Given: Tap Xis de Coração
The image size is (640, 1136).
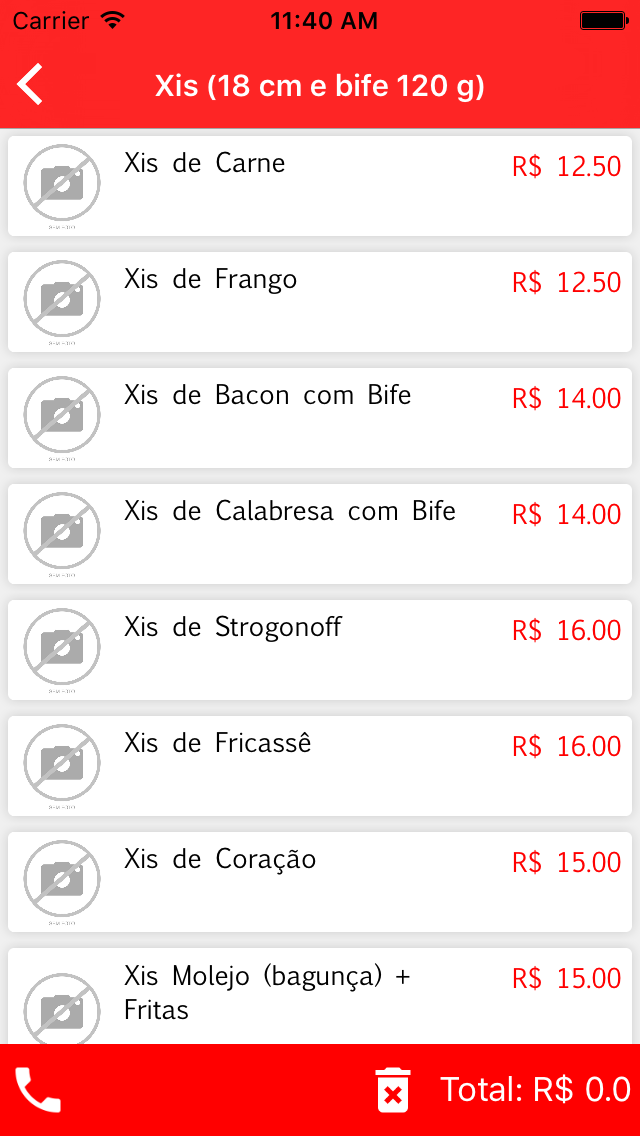Looking at the screenshot, I should (320, 882).
